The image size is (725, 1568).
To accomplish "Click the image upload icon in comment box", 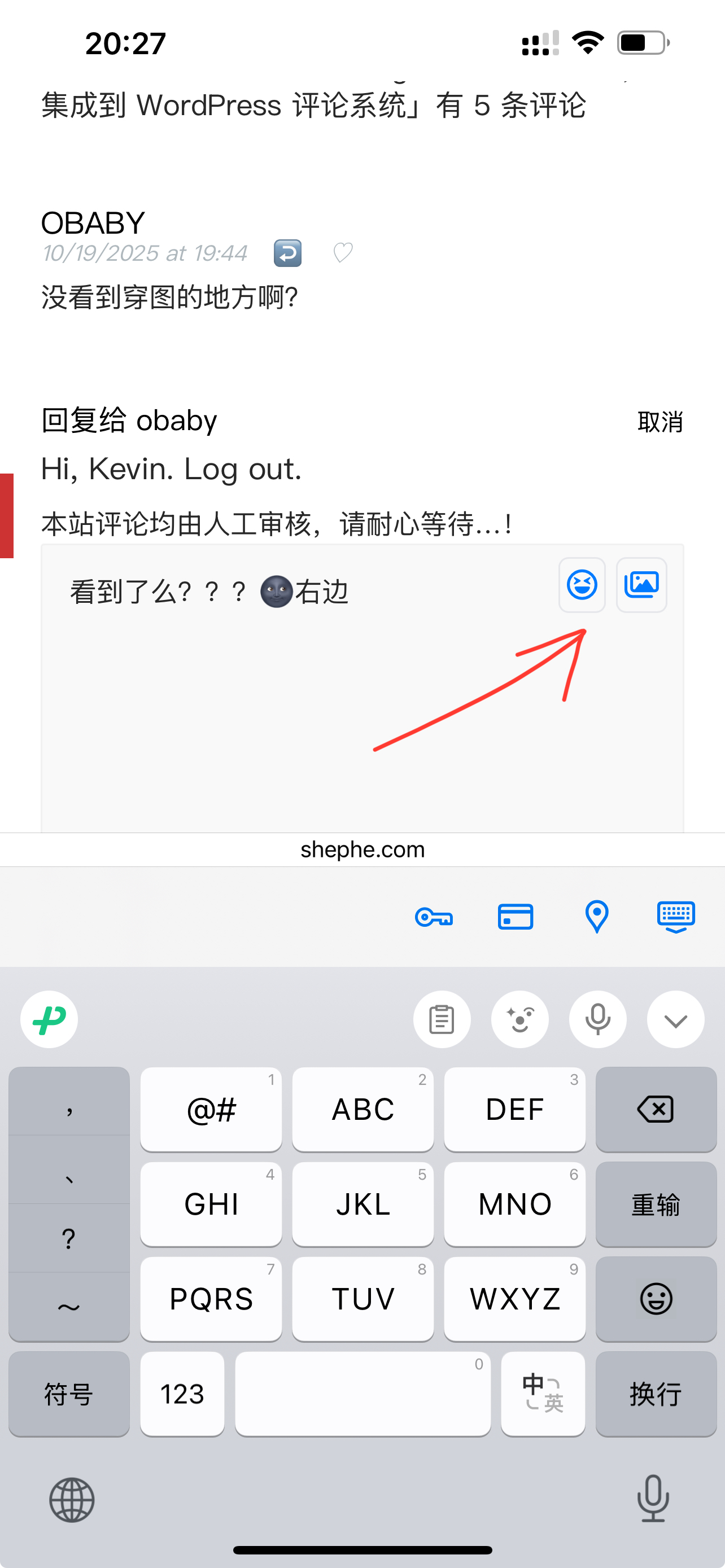I will [641, 585].
